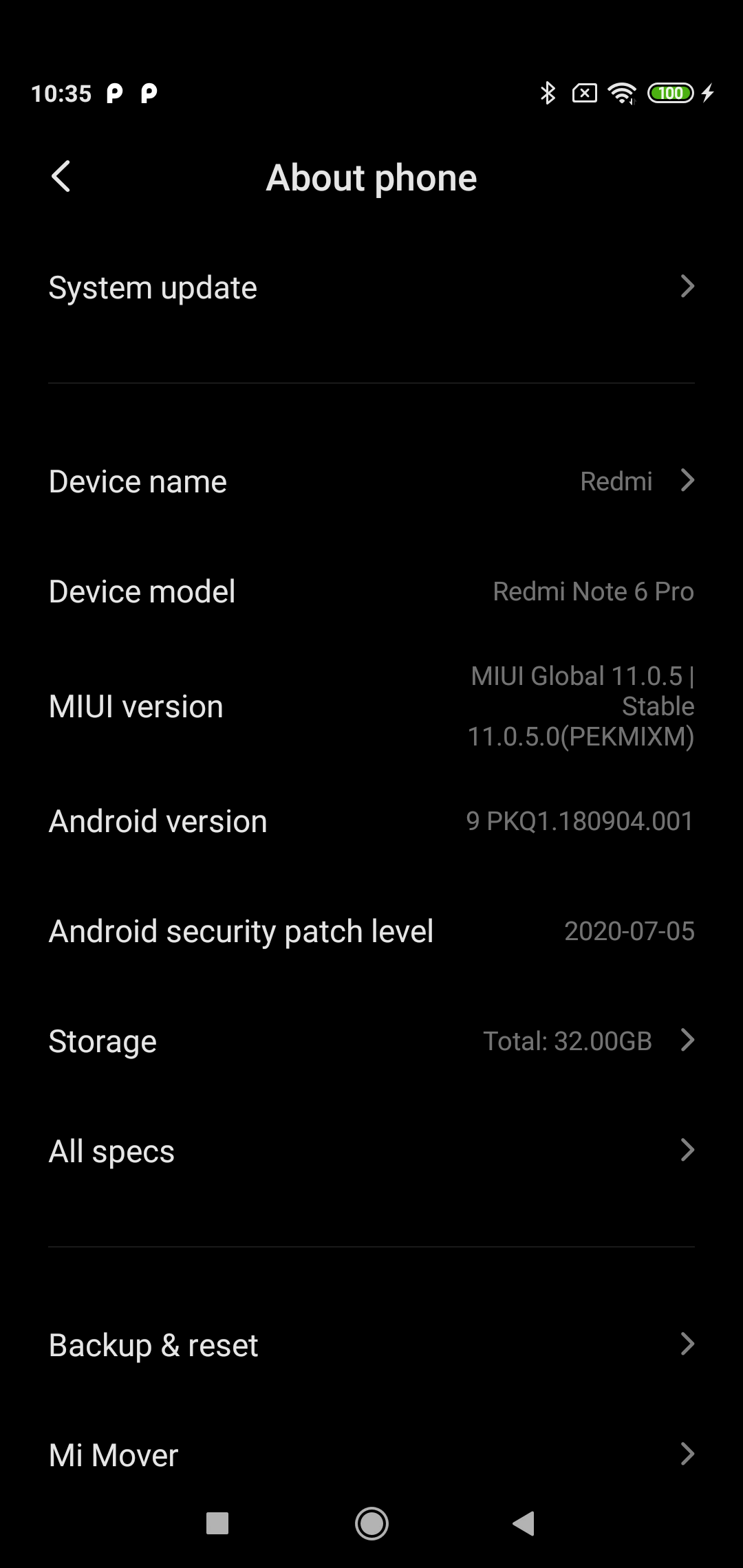Tap the MIUI version row
Screen dimensions: 743x1568
371,706
